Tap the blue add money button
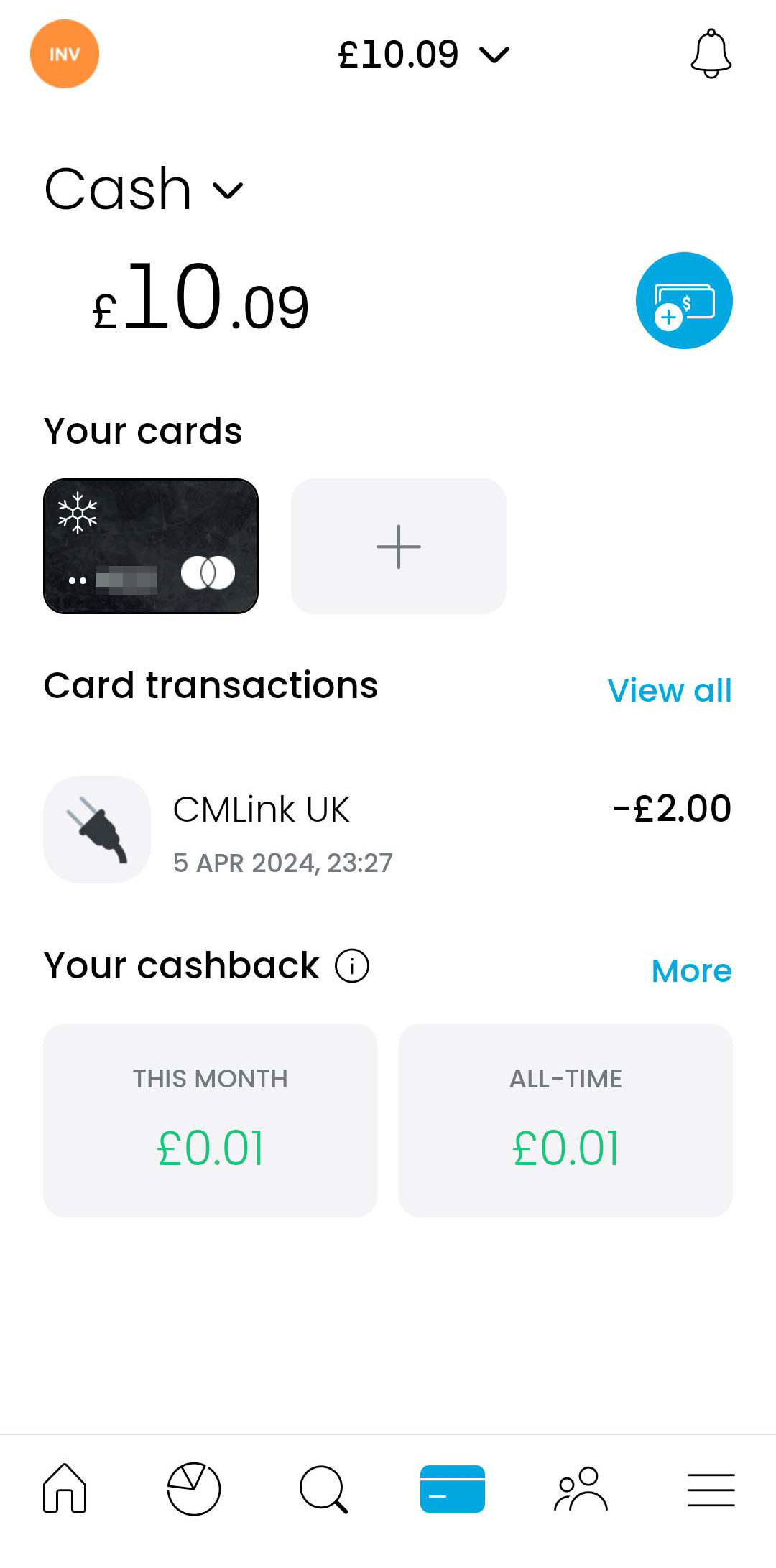 tap(683, 300)
